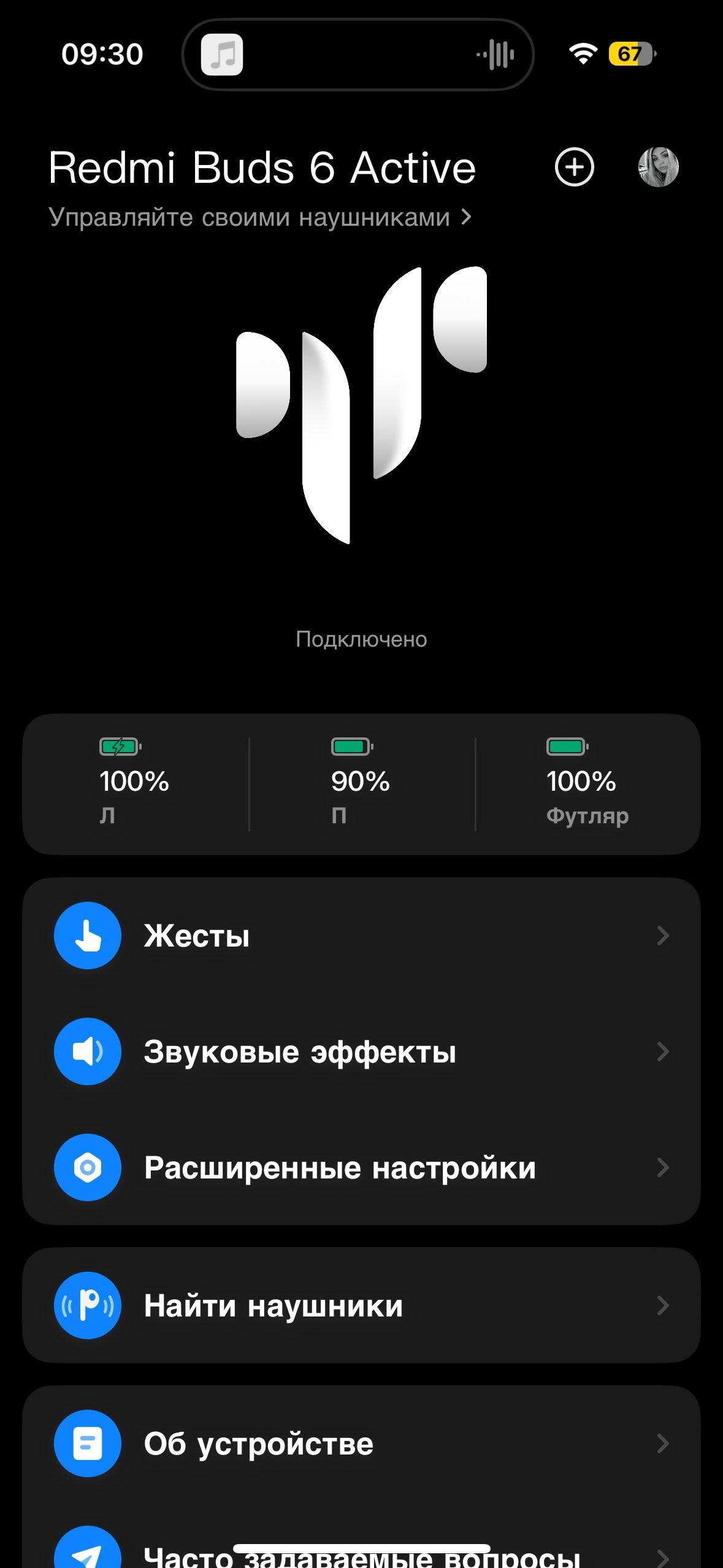Open the Управляйте своими наушниками link
723x1568 pixels.
click(260, 217)
